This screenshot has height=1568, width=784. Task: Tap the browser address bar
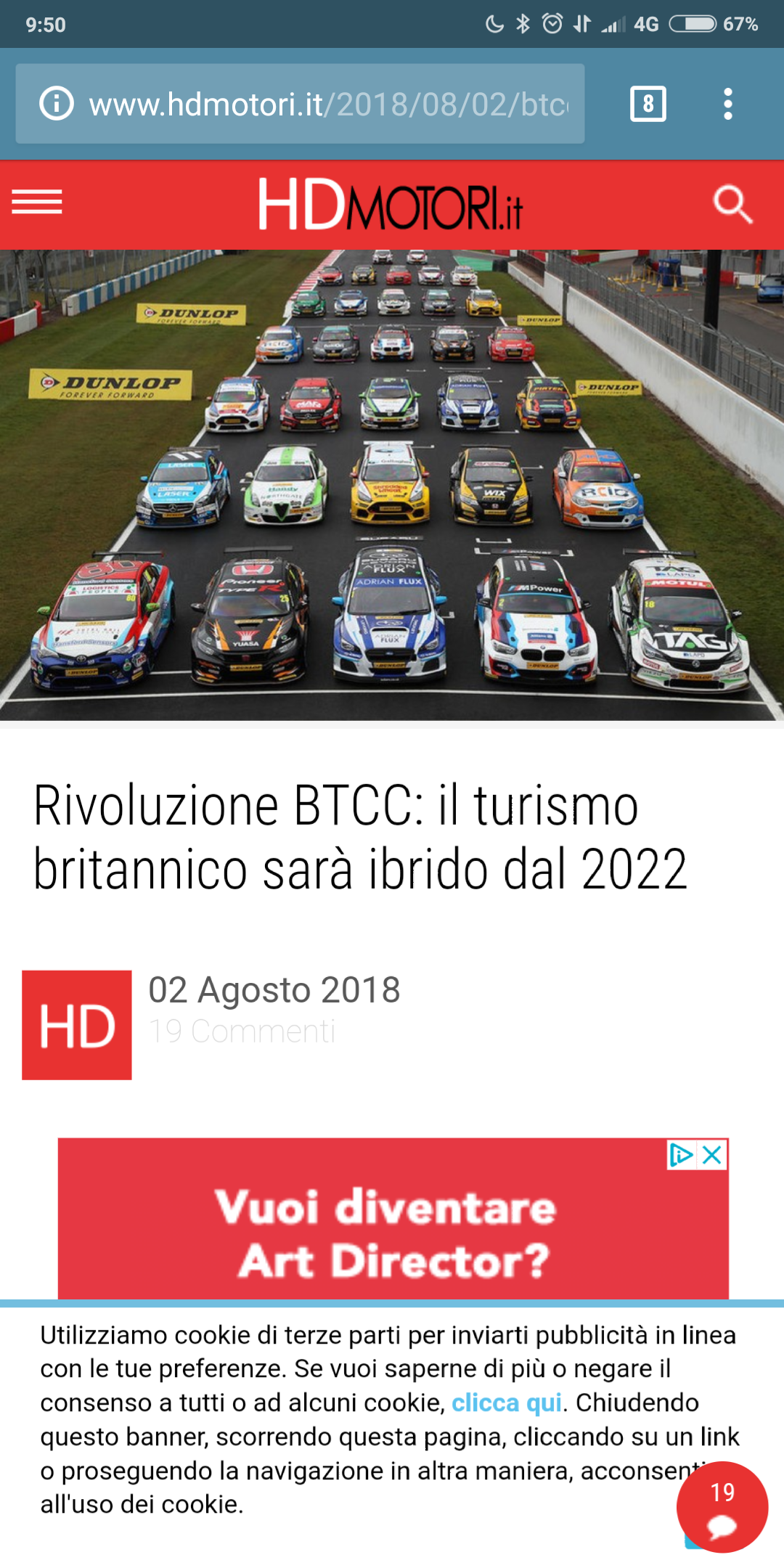300,104
